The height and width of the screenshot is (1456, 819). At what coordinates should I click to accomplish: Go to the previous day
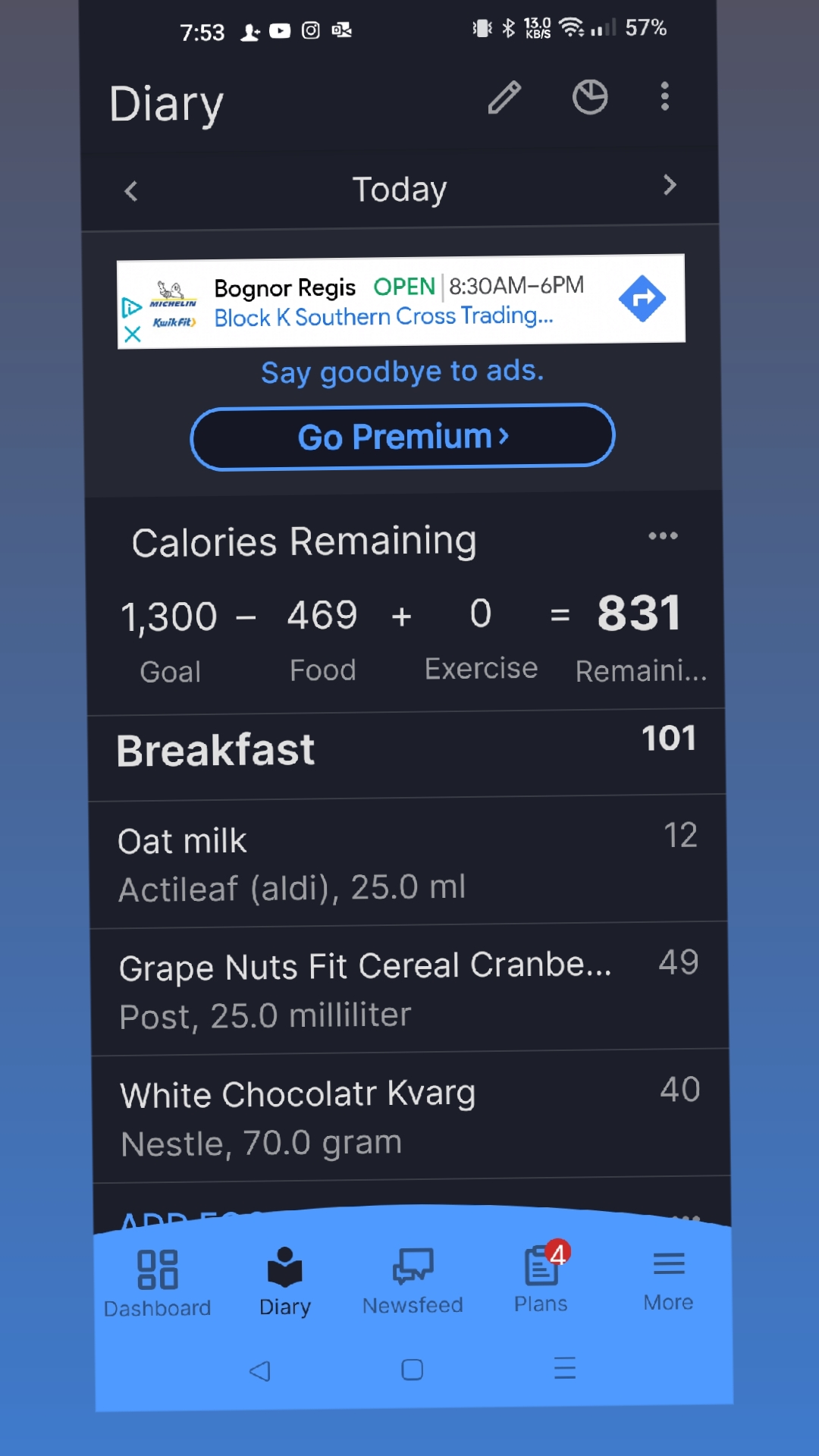click(x=131, y=190)
